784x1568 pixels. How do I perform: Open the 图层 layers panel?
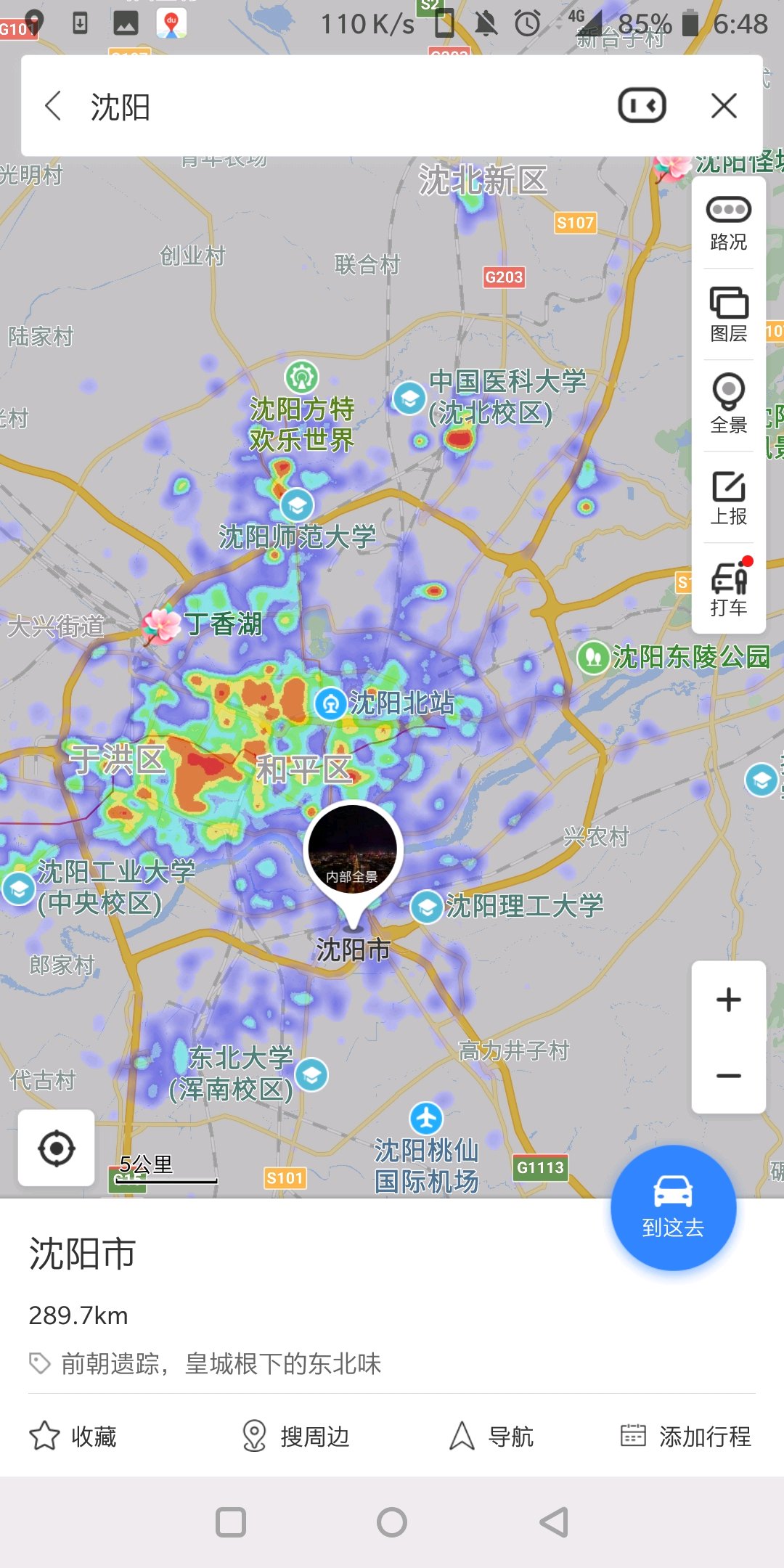[729, 315]
